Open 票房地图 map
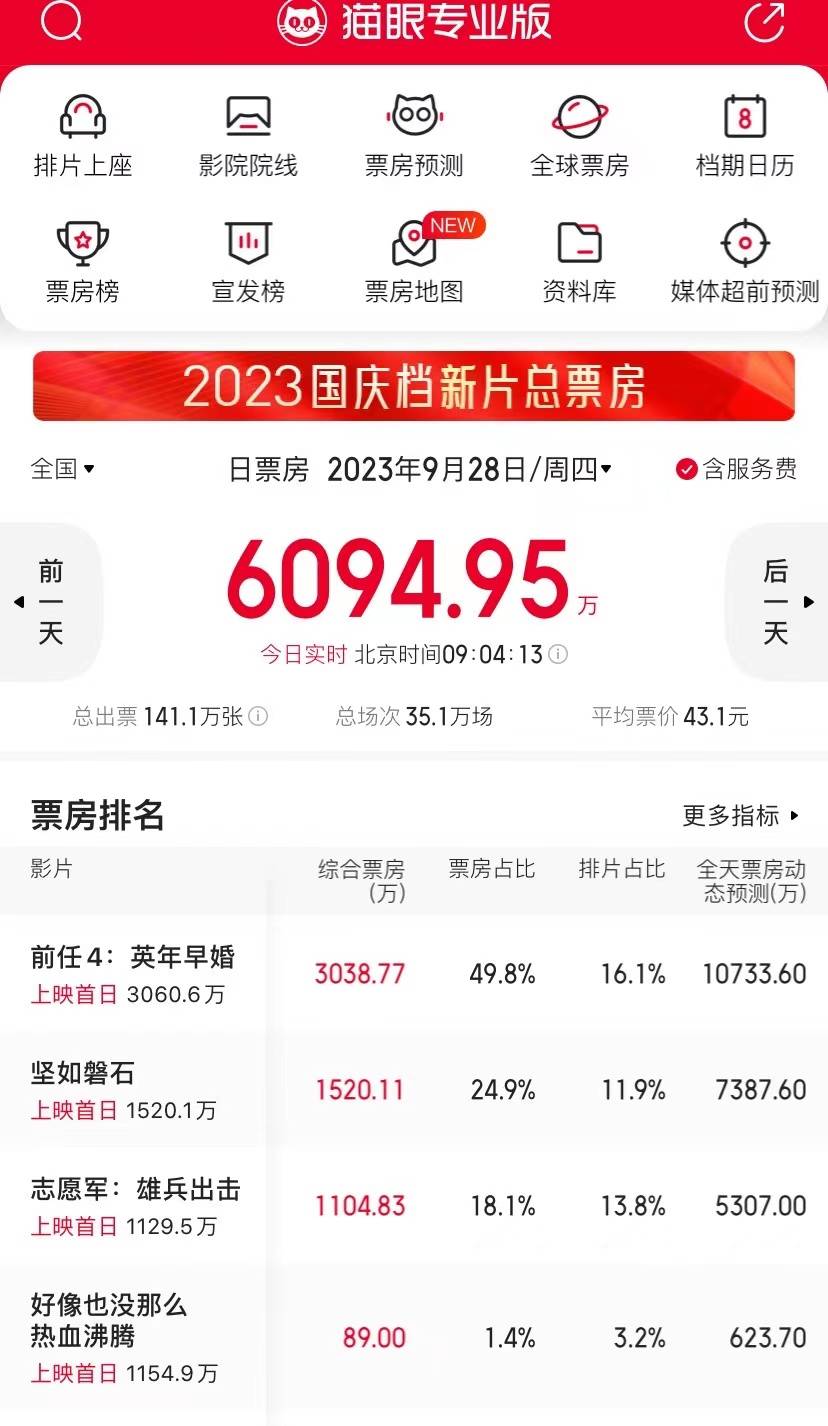 414,263
